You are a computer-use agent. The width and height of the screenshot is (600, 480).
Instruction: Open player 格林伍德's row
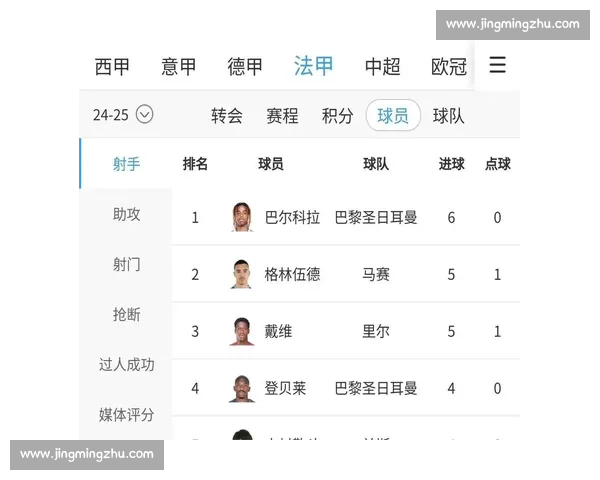click(292, 274)
